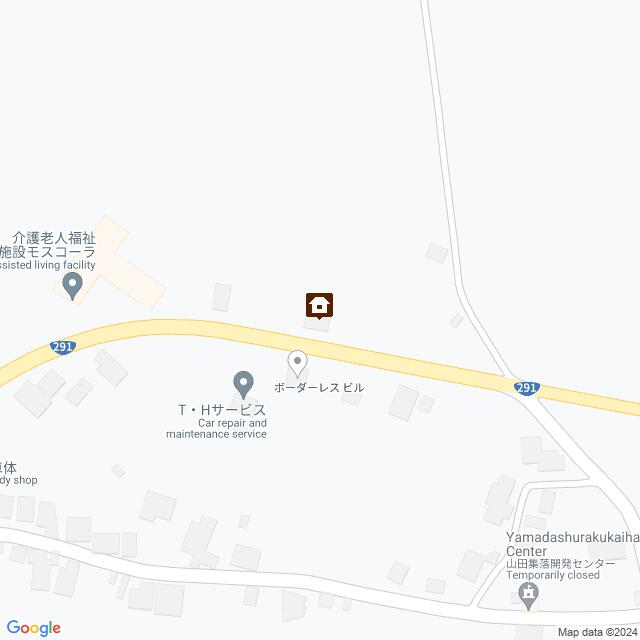
Task: Open the Yamadashurakukaihatsu Center place pin
Action: [x=530, y=595]
